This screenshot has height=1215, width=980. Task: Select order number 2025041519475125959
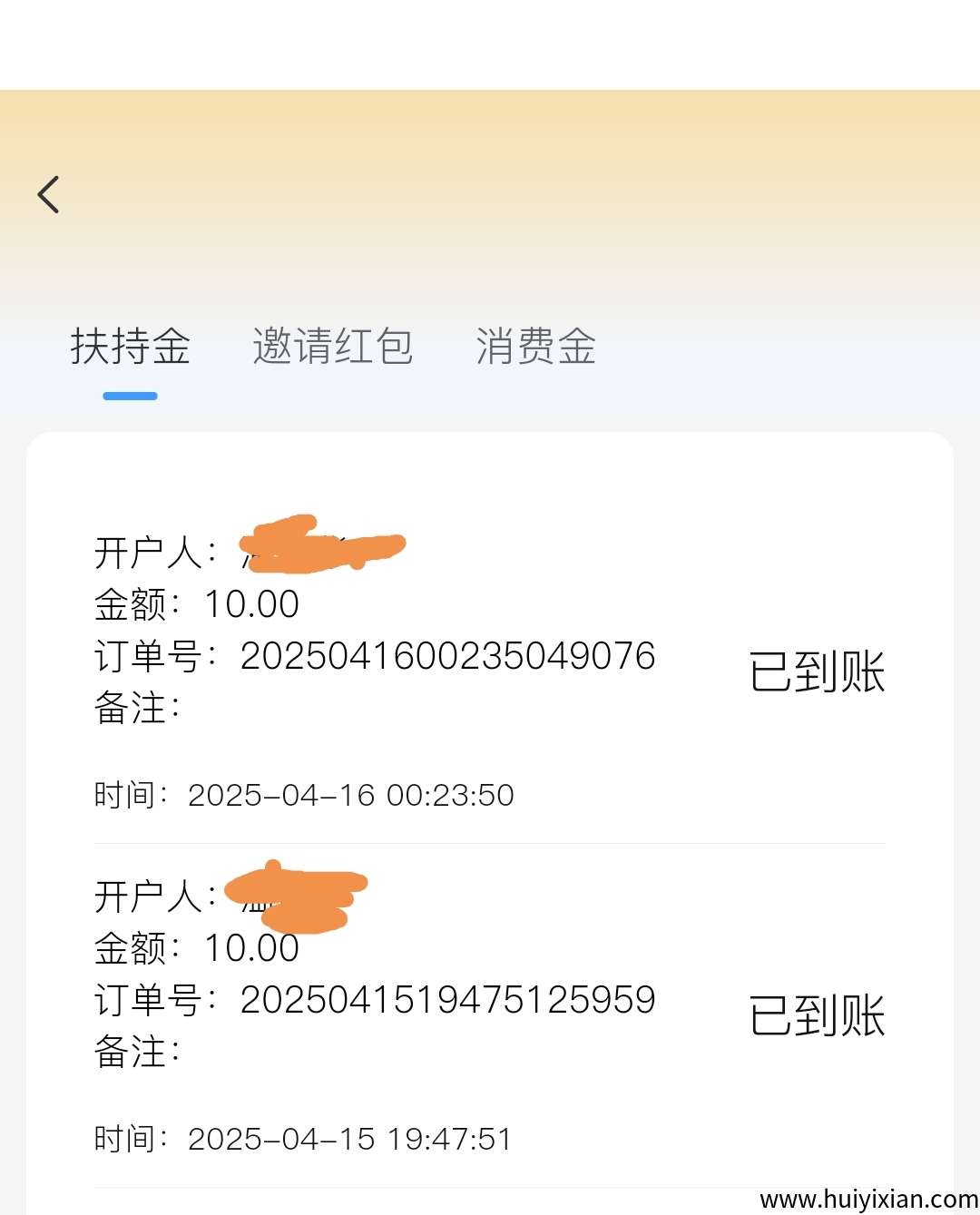point(449,999)
